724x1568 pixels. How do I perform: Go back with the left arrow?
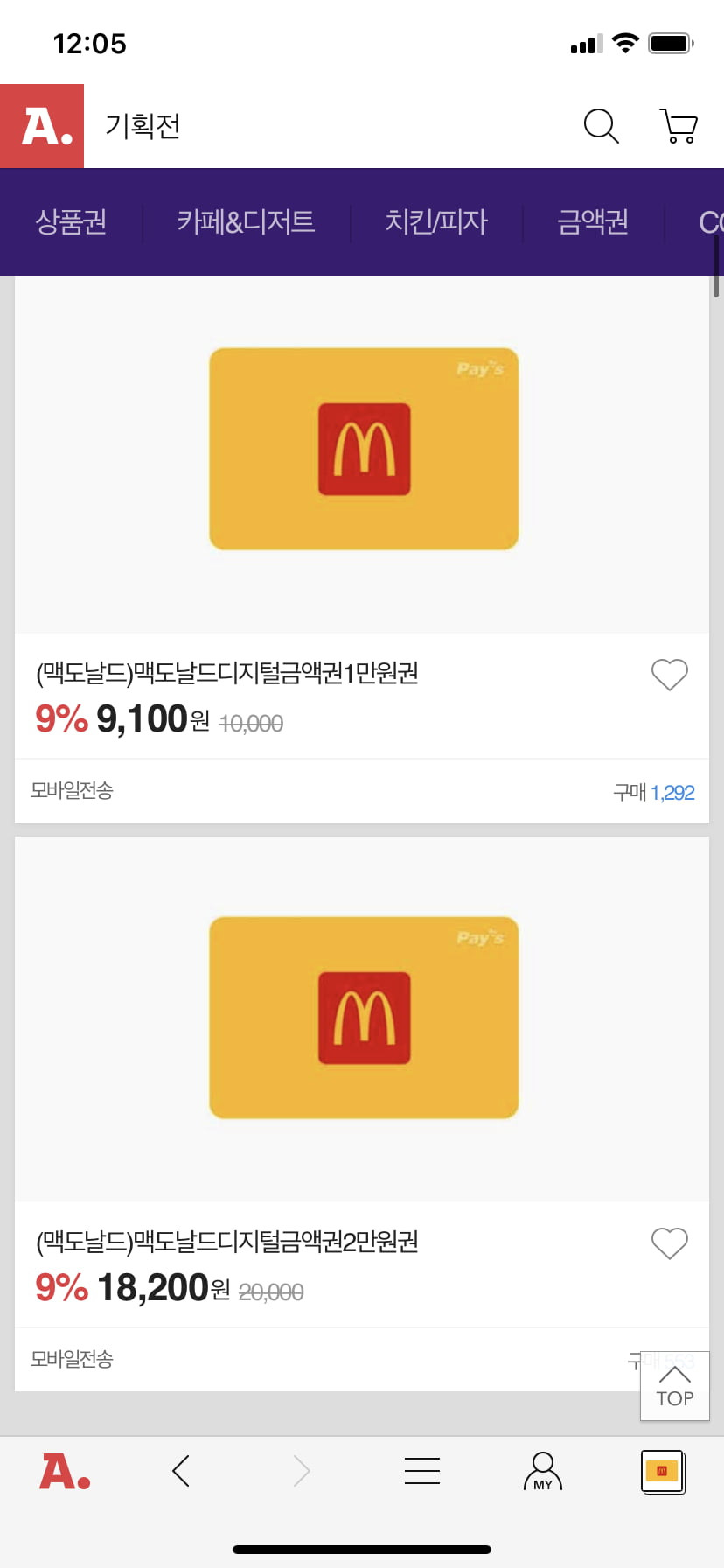(181, 1472)
